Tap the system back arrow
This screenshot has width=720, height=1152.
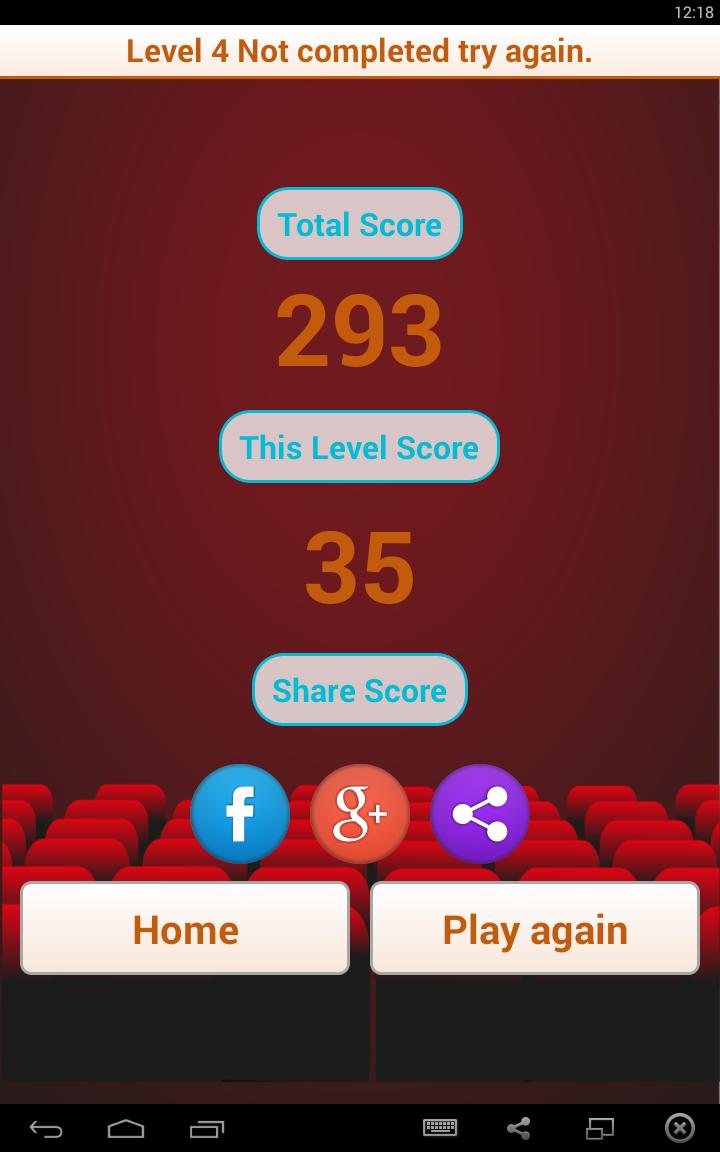(46, 1129)
